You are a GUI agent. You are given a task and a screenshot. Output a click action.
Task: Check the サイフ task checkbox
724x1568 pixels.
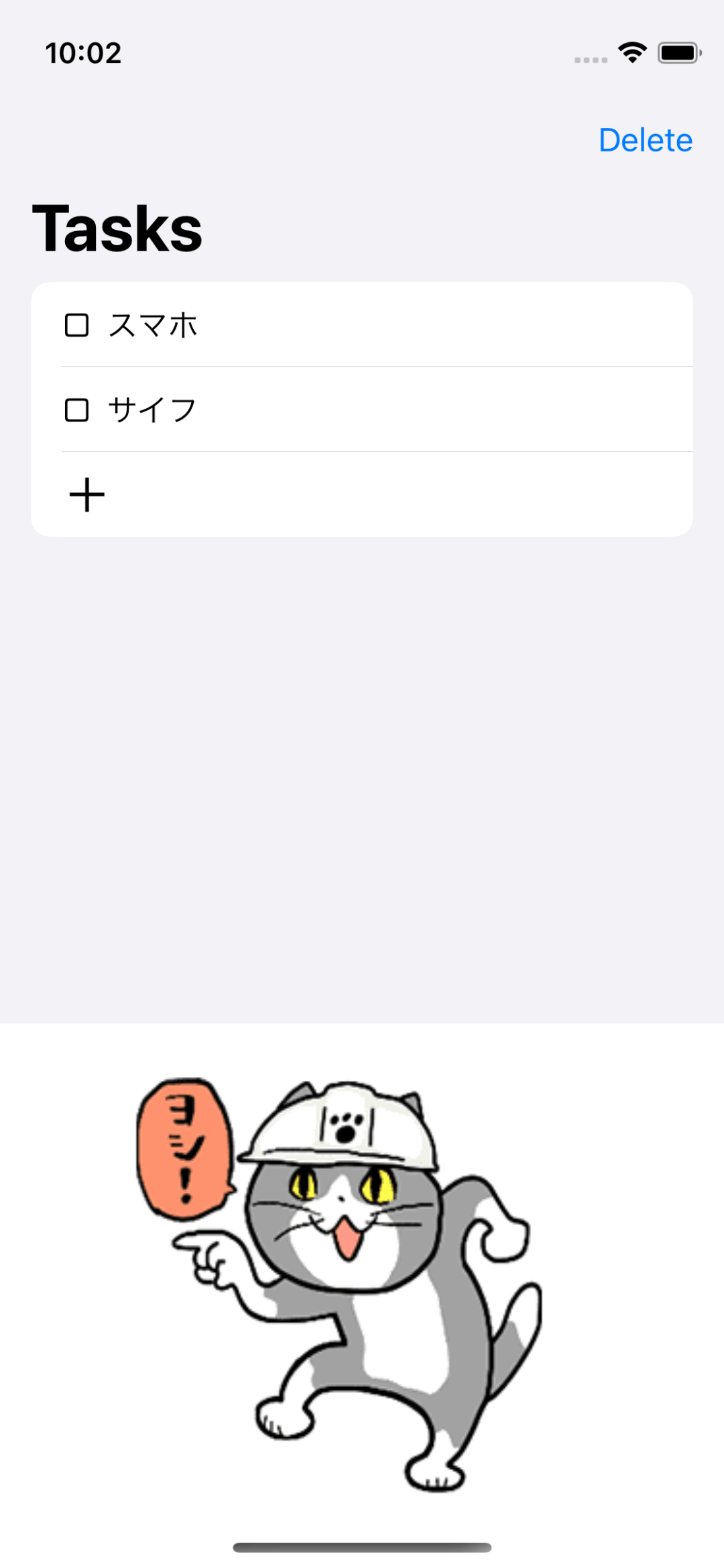click(76, 410)
